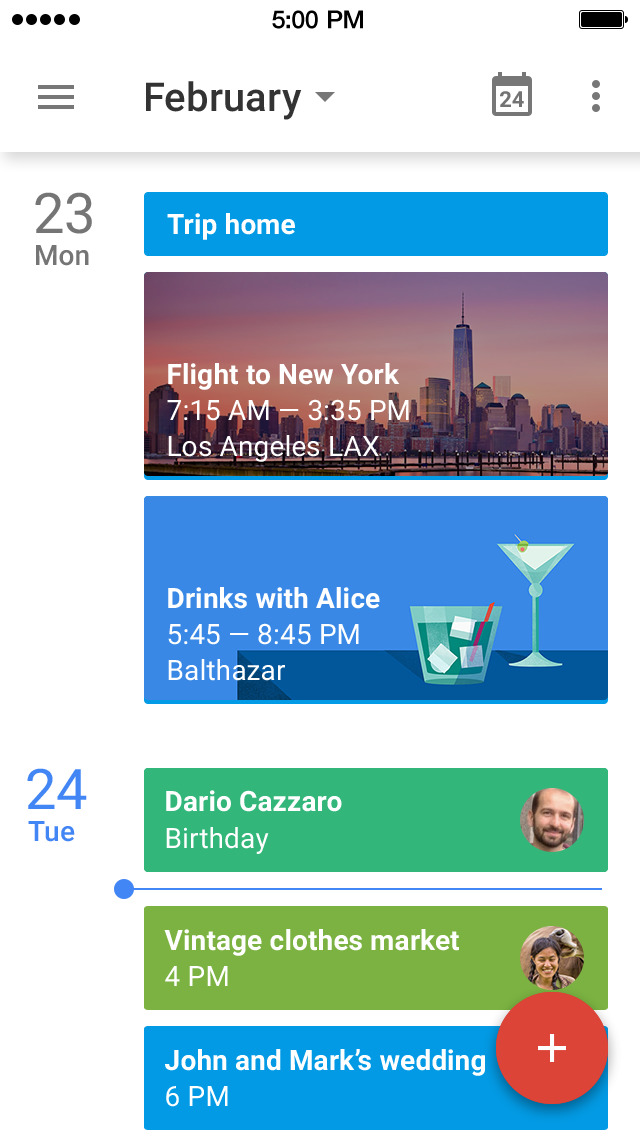Open the three-dot overflow menu
640x1136 pixels.
[x=595, y=96]
